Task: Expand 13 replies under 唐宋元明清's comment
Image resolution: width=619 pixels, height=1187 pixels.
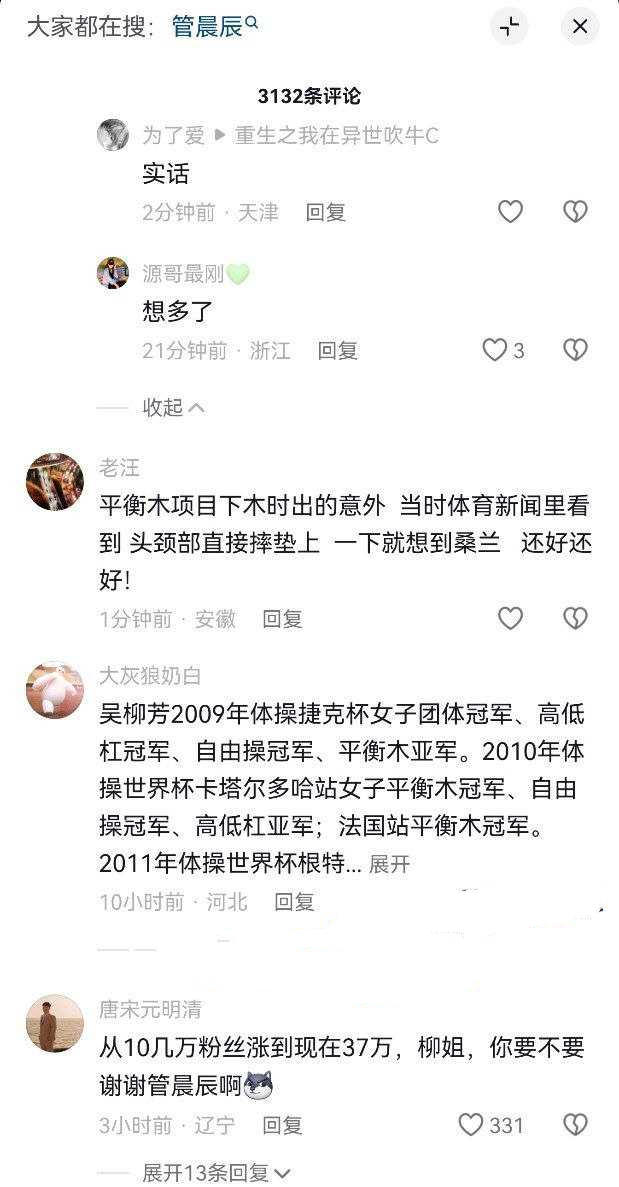Action: [216, 1172]
